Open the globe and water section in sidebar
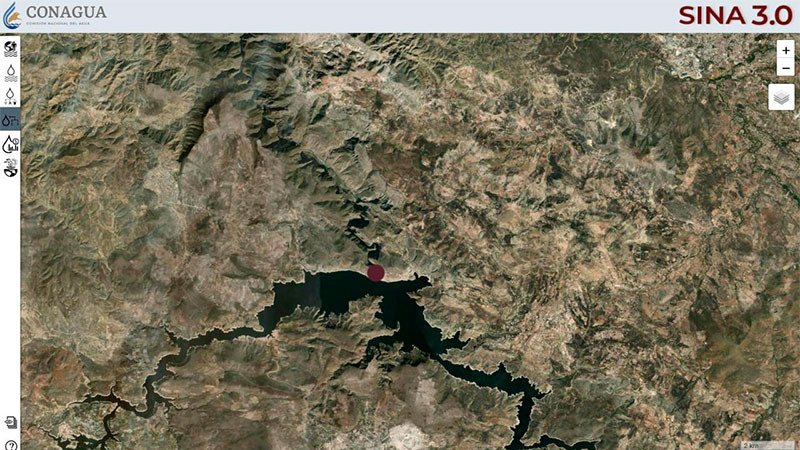This screenshot has width=800, height=450. click(x=10, y=48)
